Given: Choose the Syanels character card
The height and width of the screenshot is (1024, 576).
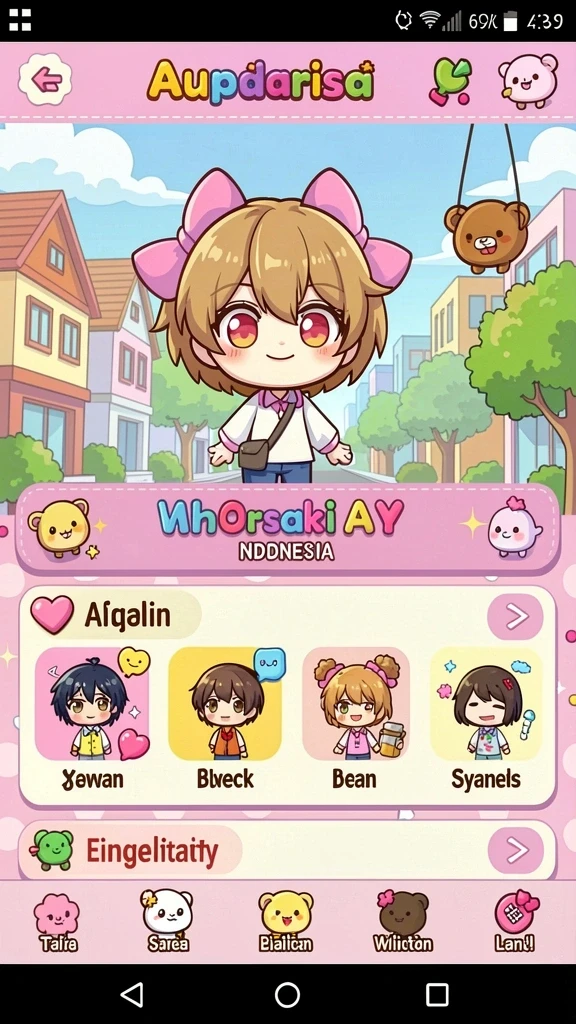Looking at the screenshot, I should click(487, 718).
